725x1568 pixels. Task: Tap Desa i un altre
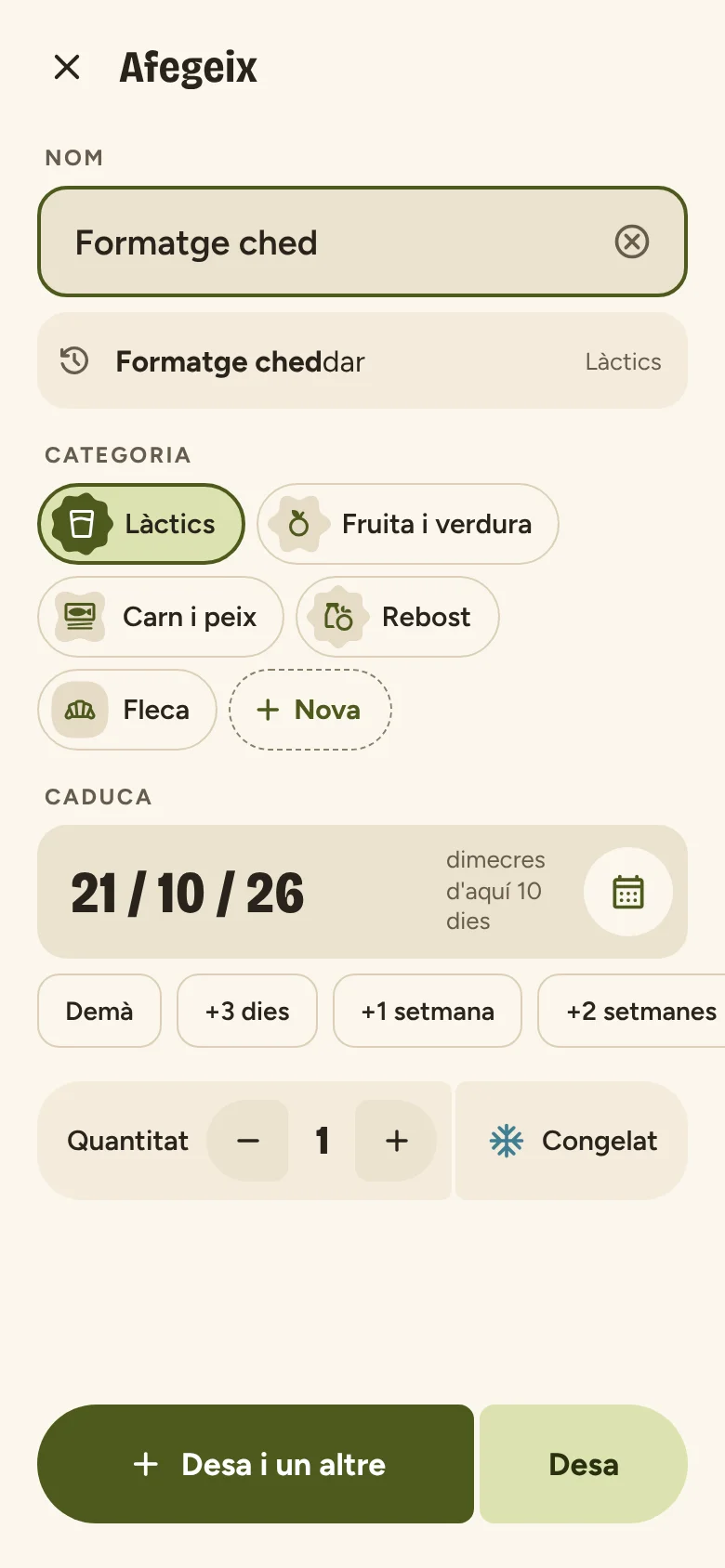point(256,1464)
